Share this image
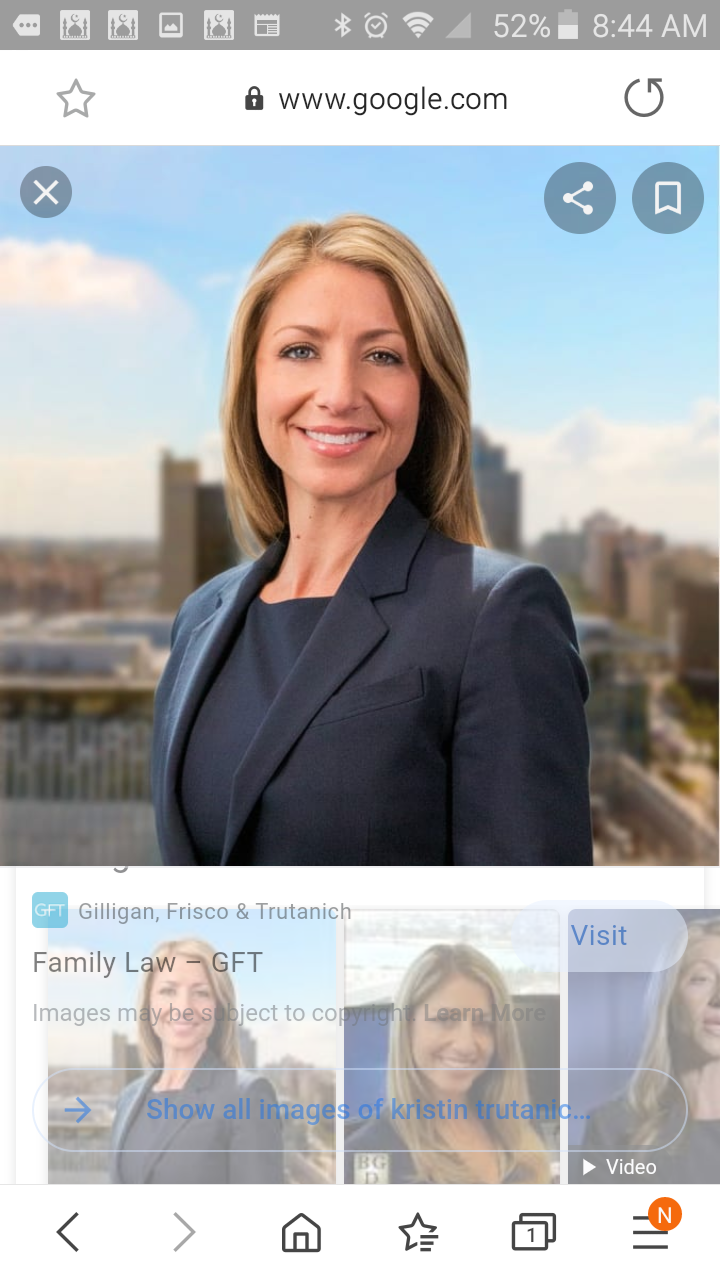This screenshot has width=720, height=1280. click(579, 198)
